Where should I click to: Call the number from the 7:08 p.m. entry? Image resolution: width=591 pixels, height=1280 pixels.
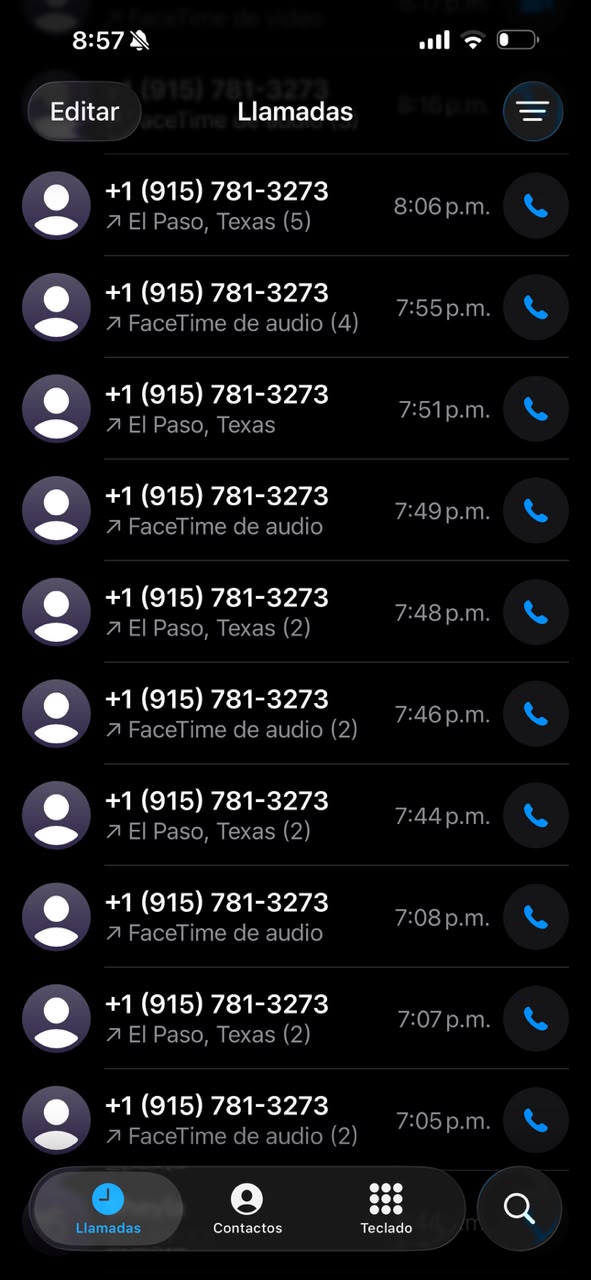(x=536, y=917)
